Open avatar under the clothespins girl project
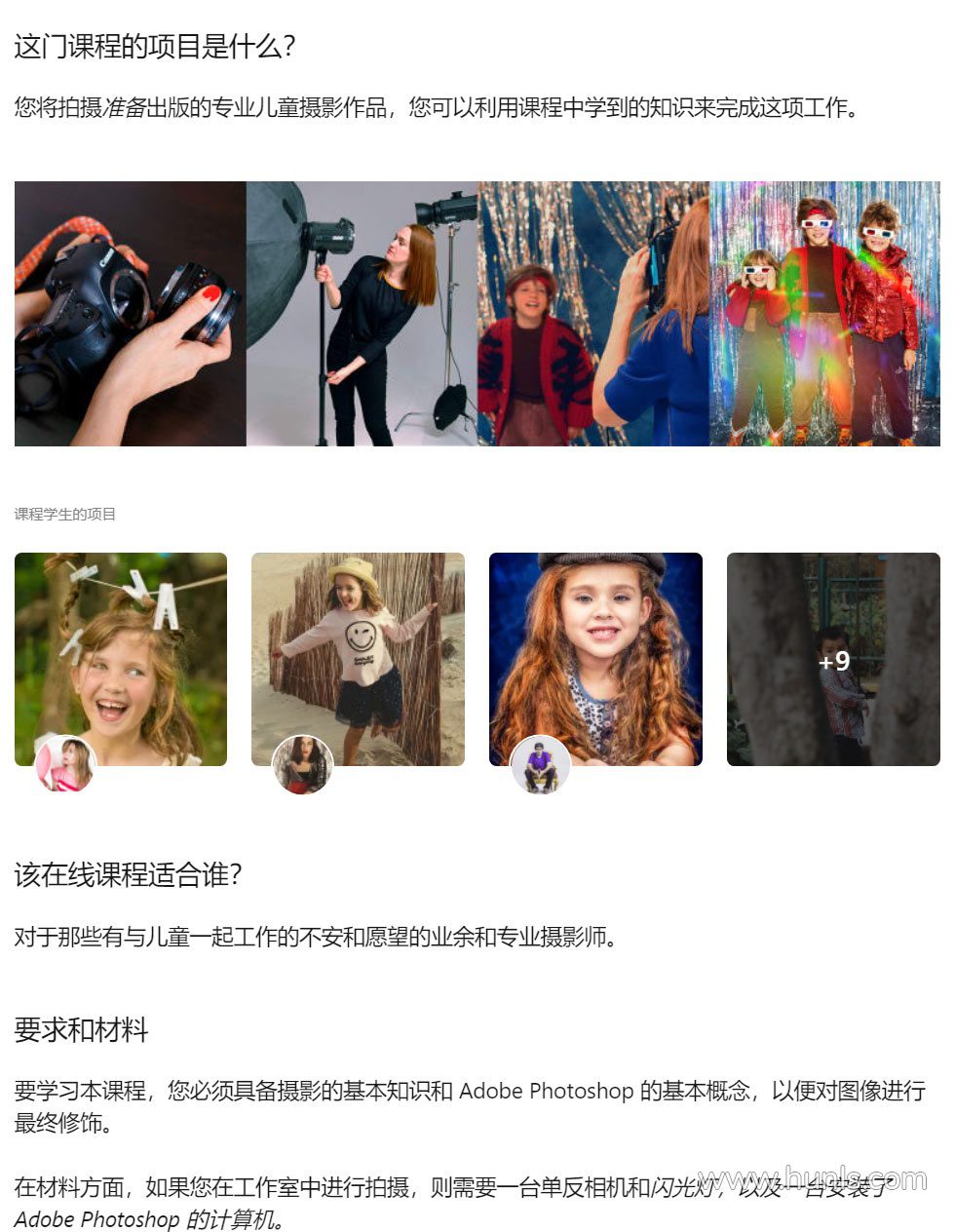This screenshot has width=955, height=1232. [x=65, y=764]
